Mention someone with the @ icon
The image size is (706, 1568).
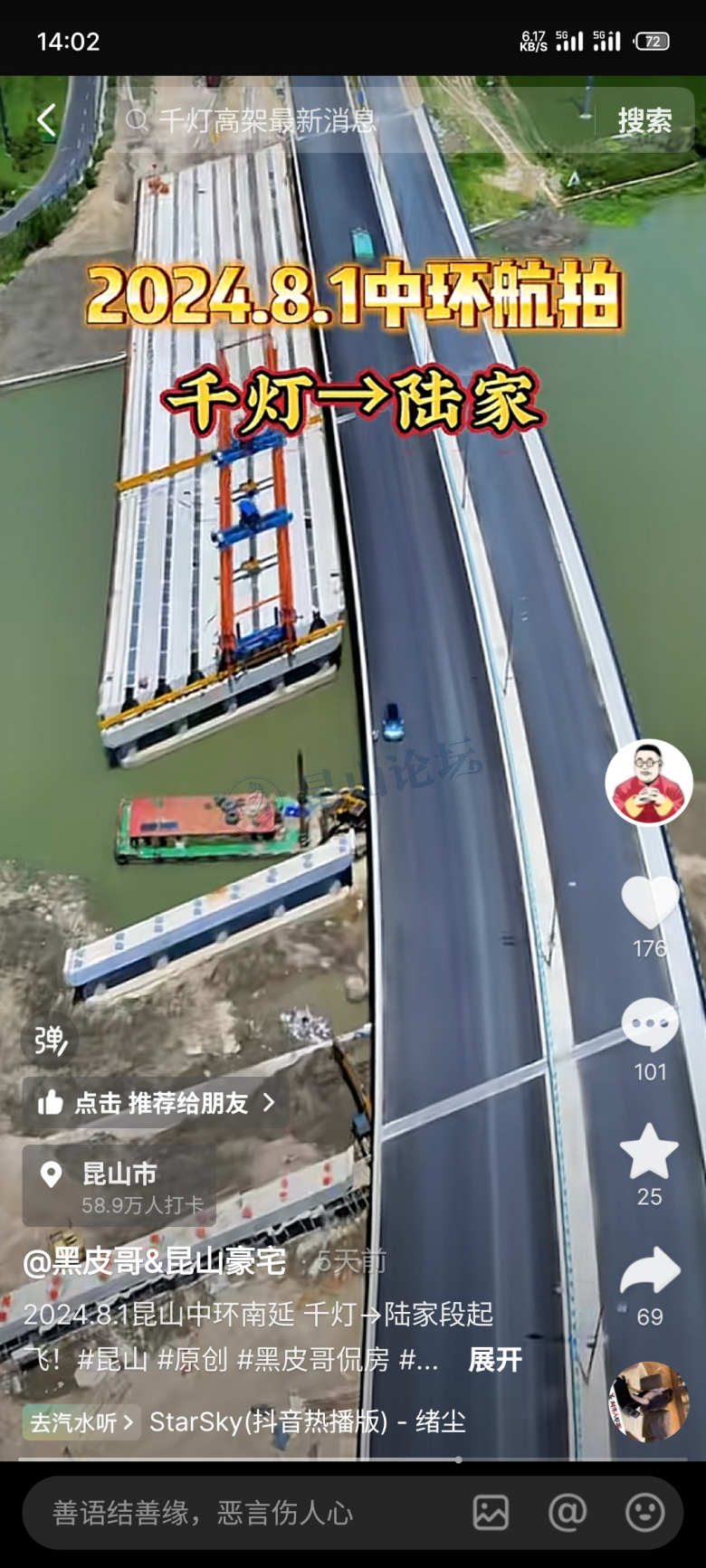tap(568, 1512)
